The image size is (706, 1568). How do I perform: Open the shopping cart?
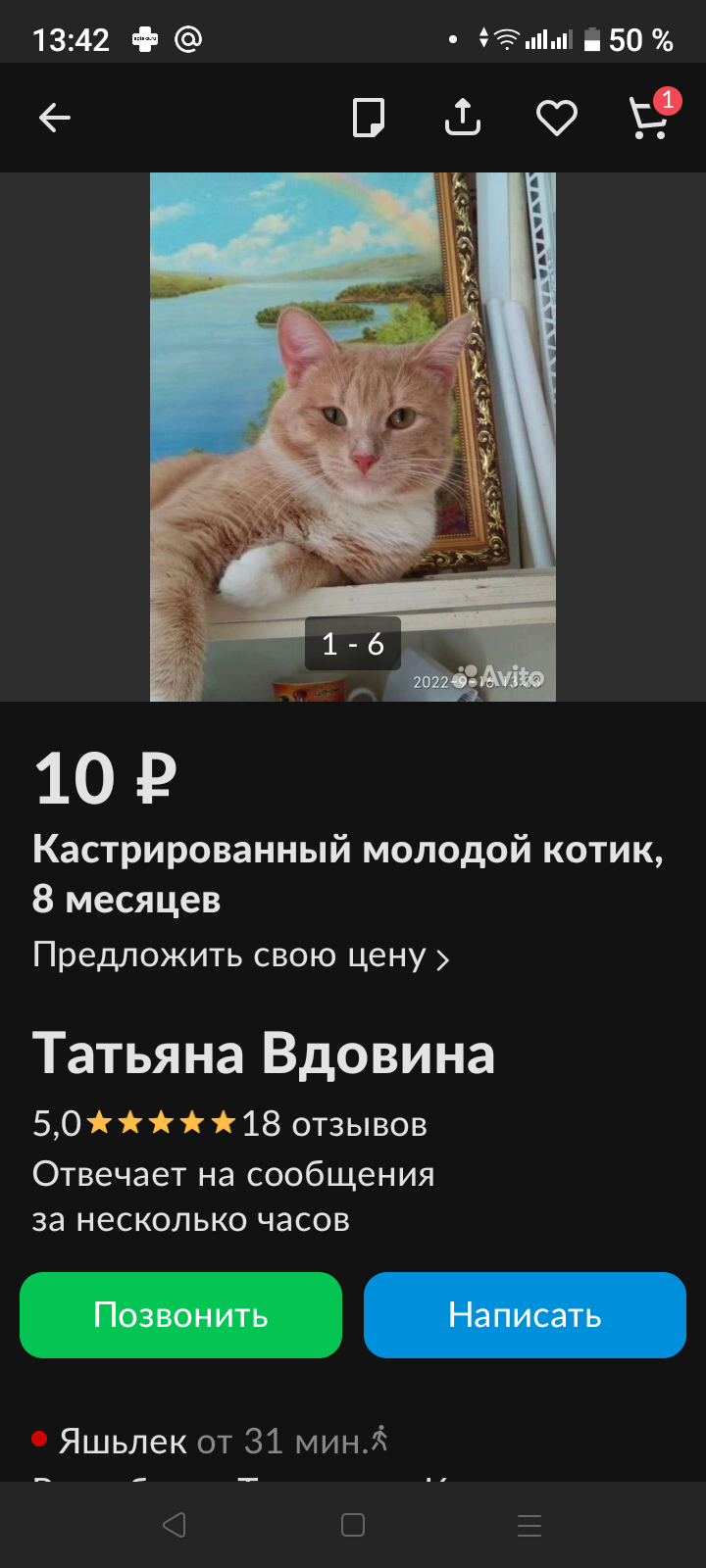click(x=649, y=119)
